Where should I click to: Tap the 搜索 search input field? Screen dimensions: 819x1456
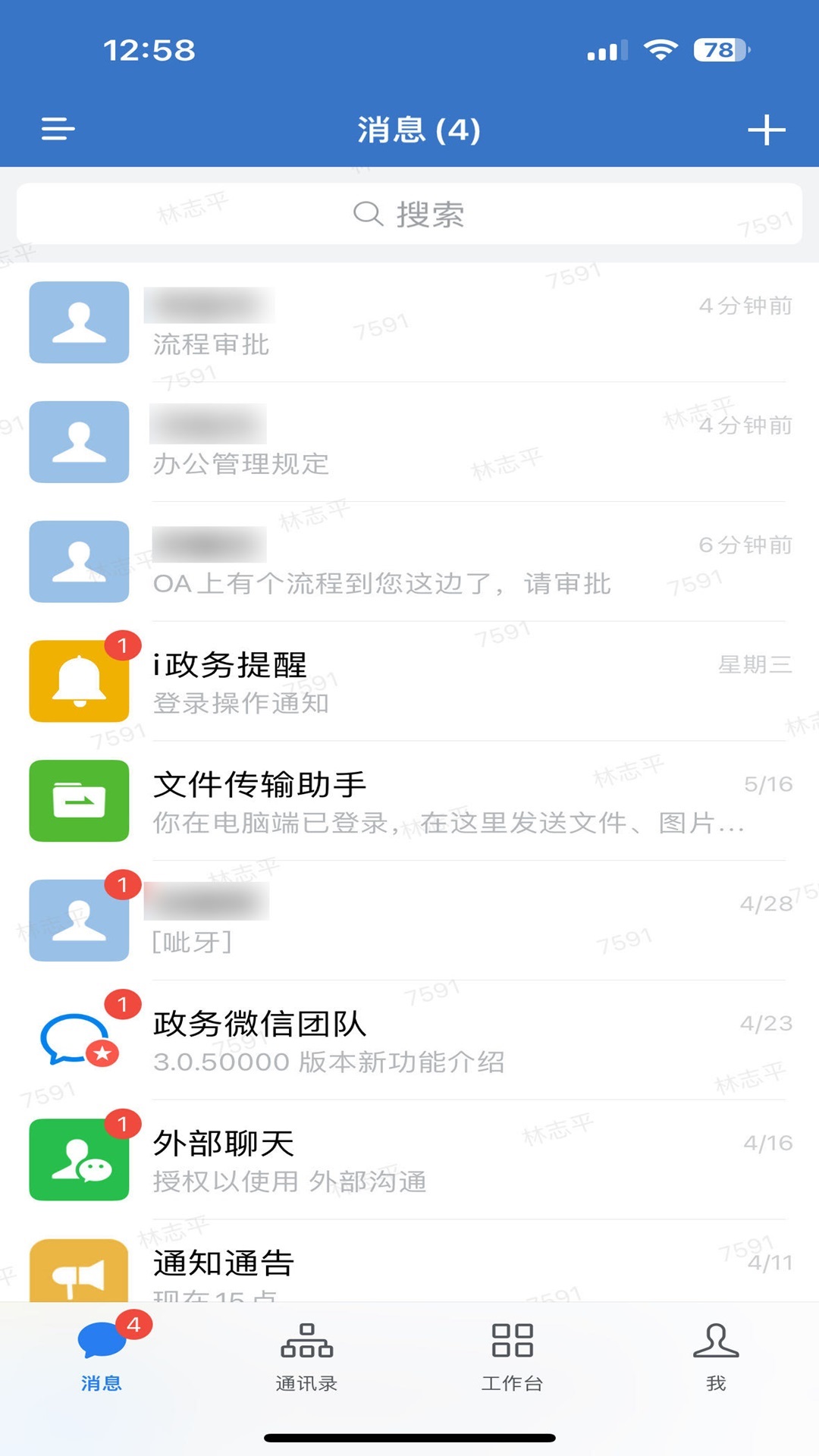coord(409,214)
